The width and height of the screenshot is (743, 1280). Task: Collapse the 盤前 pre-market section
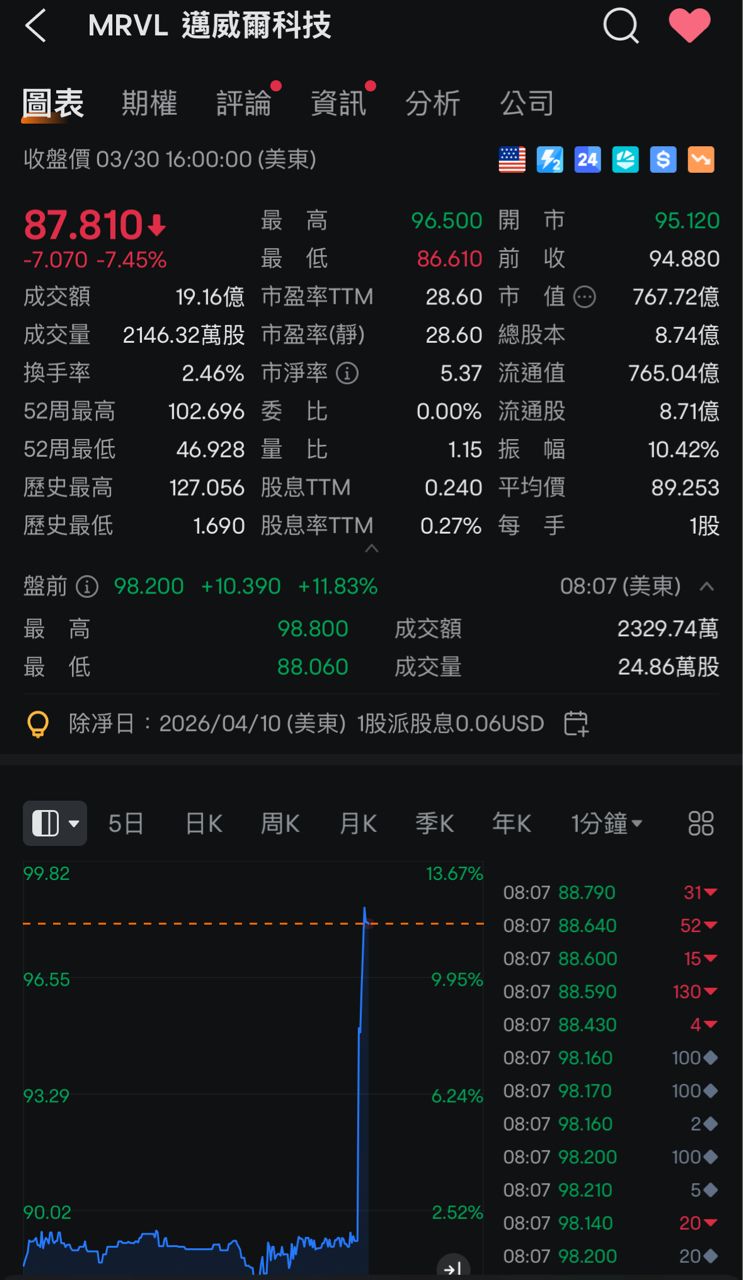point(706,586)
